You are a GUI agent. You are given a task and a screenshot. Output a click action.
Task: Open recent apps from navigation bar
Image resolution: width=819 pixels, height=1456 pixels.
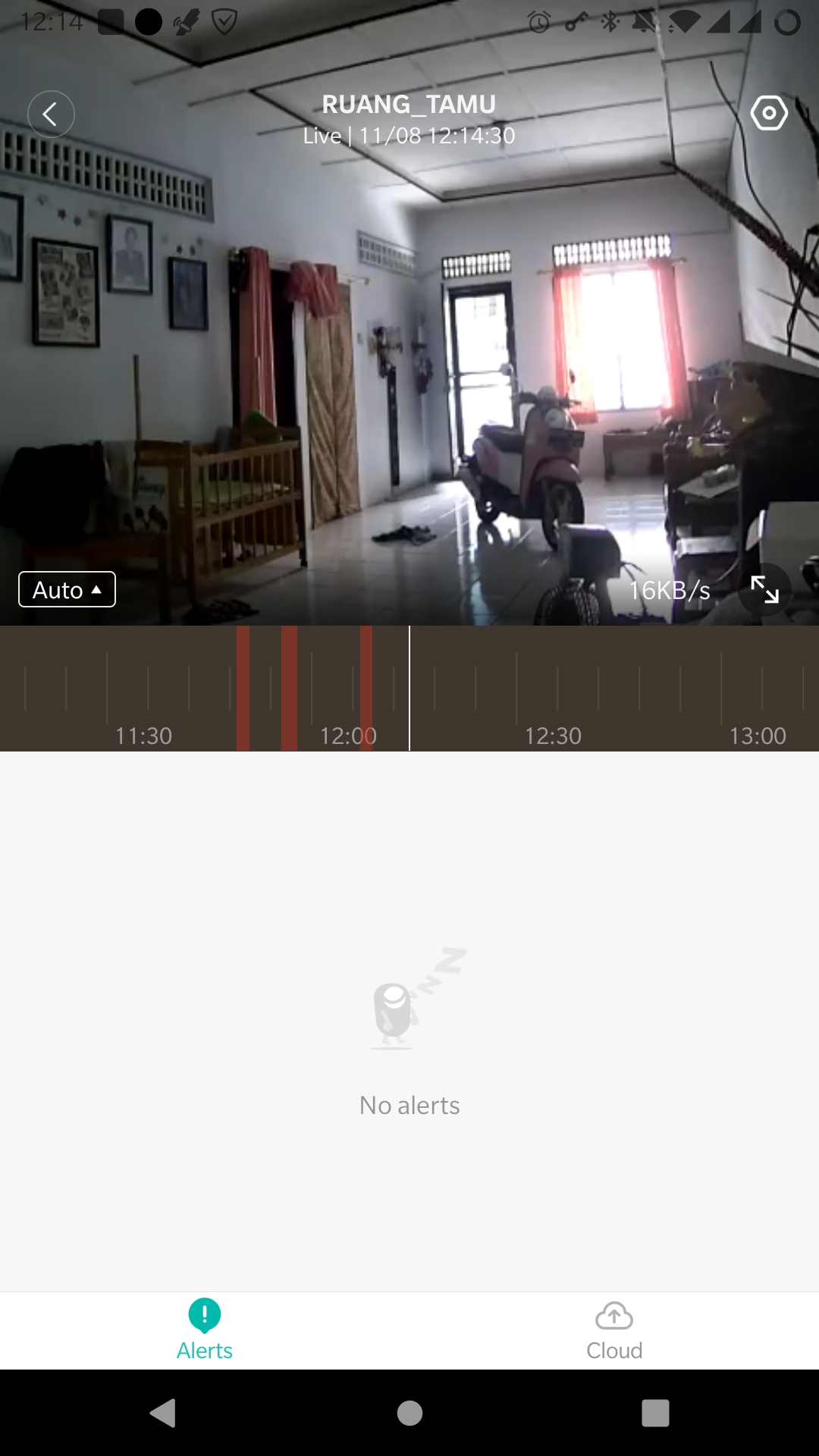655,1413
